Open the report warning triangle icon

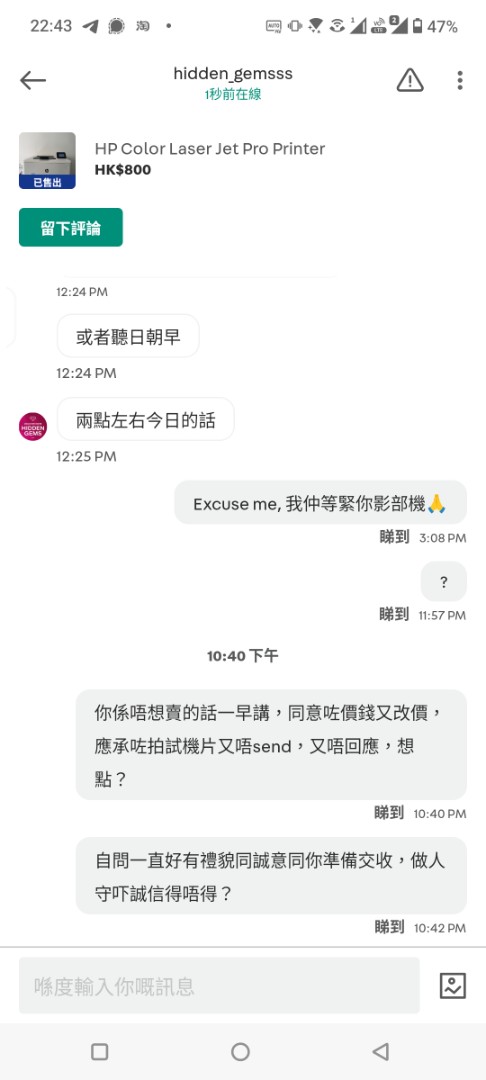(x=410, y=81)
